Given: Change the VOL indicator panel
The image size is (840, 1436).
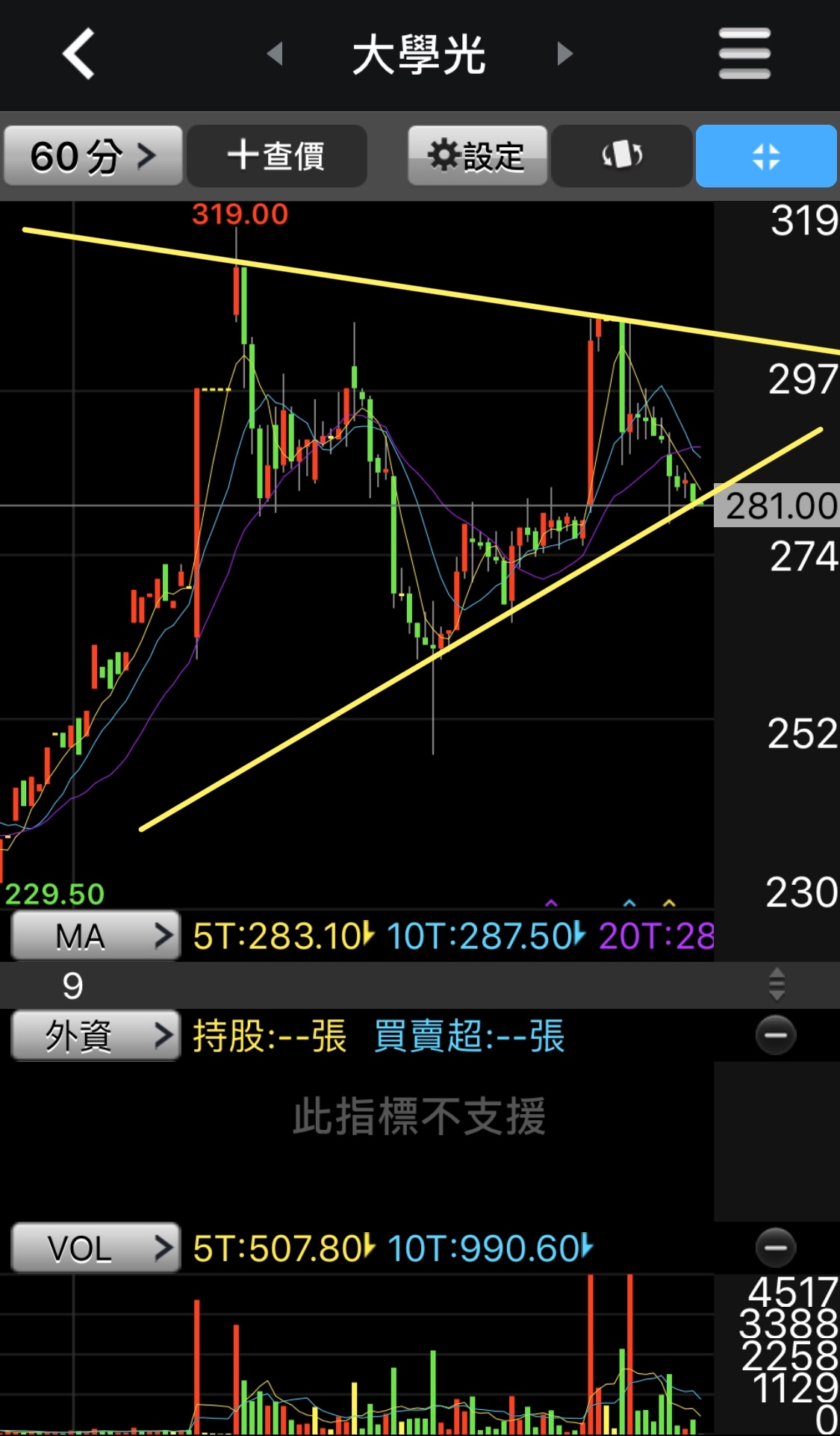Looking at the screenshot, I should click(96, 1248).
